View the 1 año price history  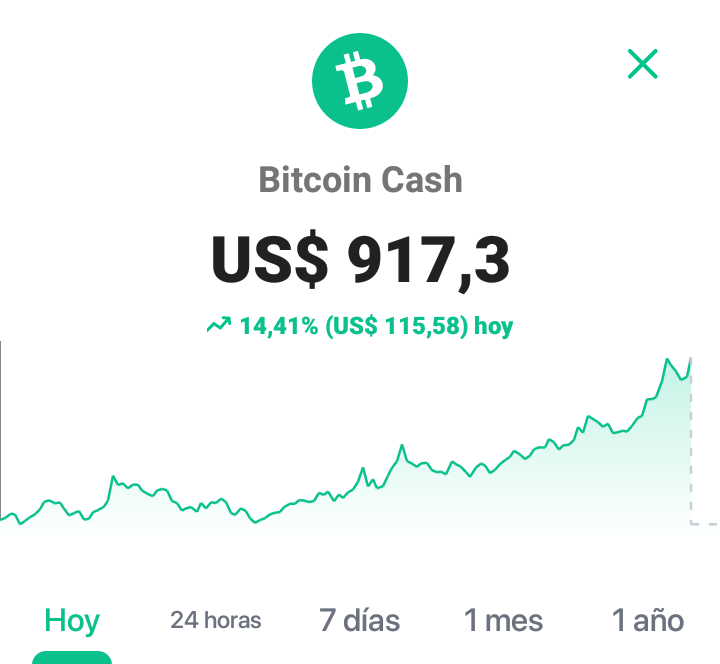[647, 620]
